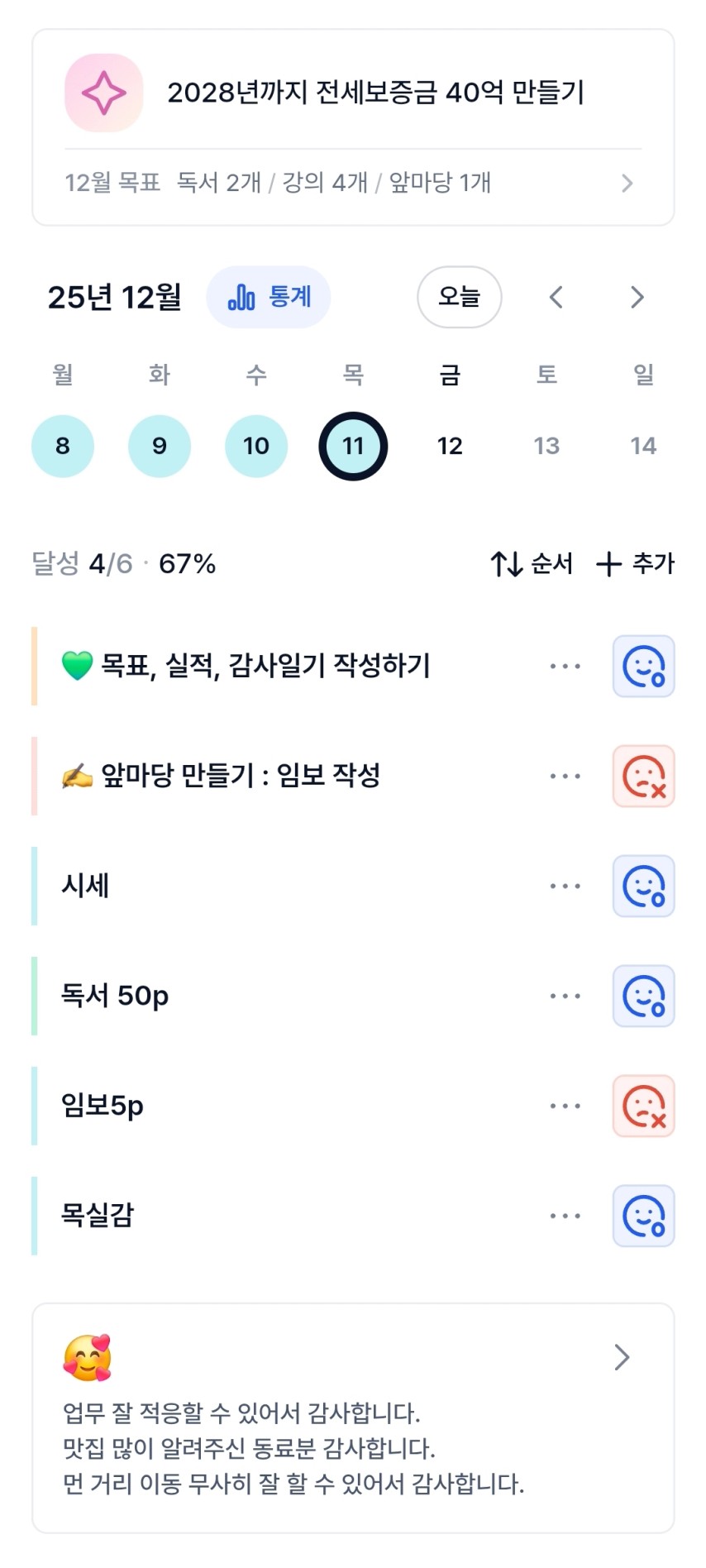Add a new task with 추가

635,564
